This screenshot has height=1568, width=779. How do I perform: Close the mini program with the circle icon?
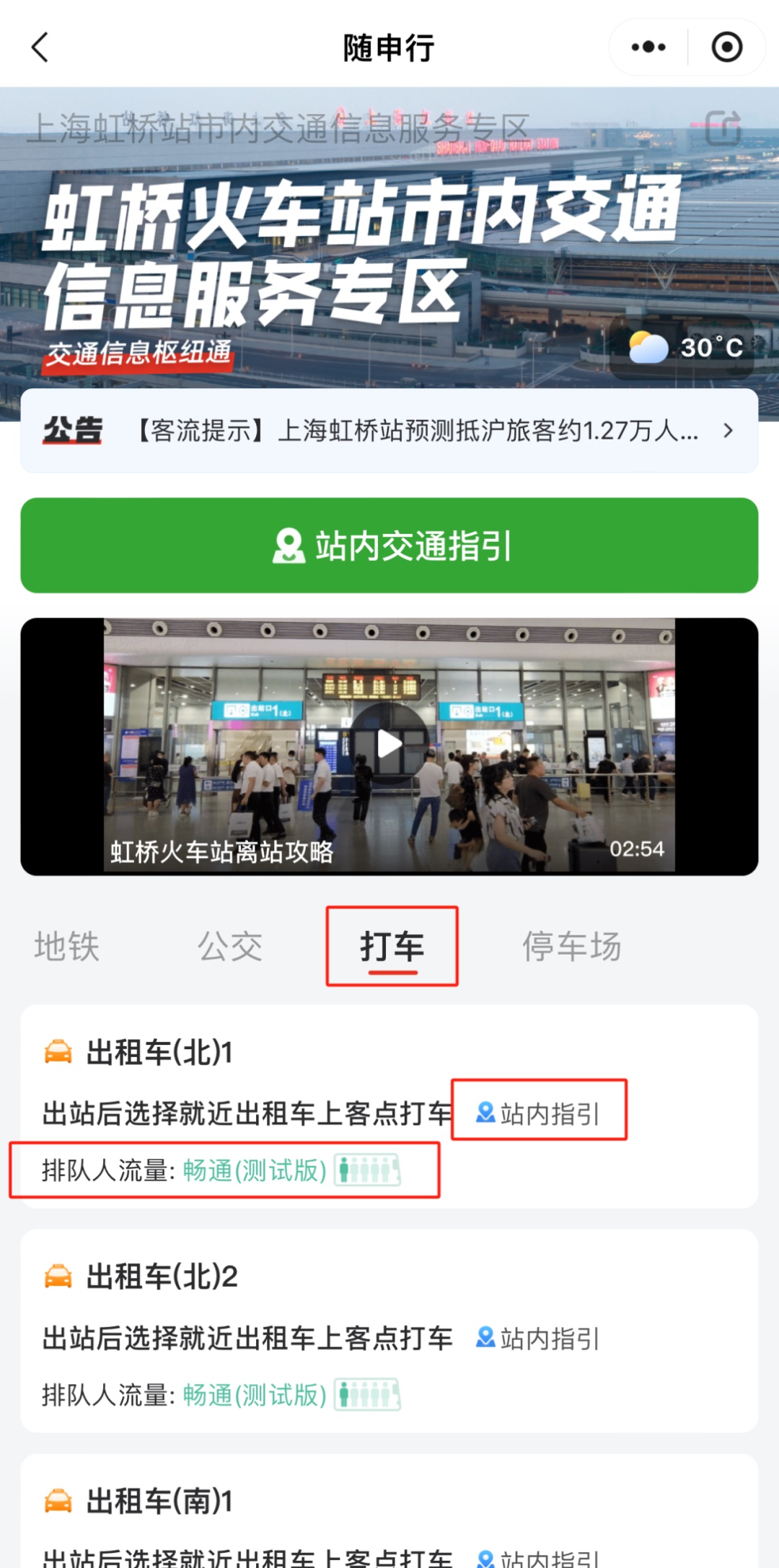click(726, 48)
